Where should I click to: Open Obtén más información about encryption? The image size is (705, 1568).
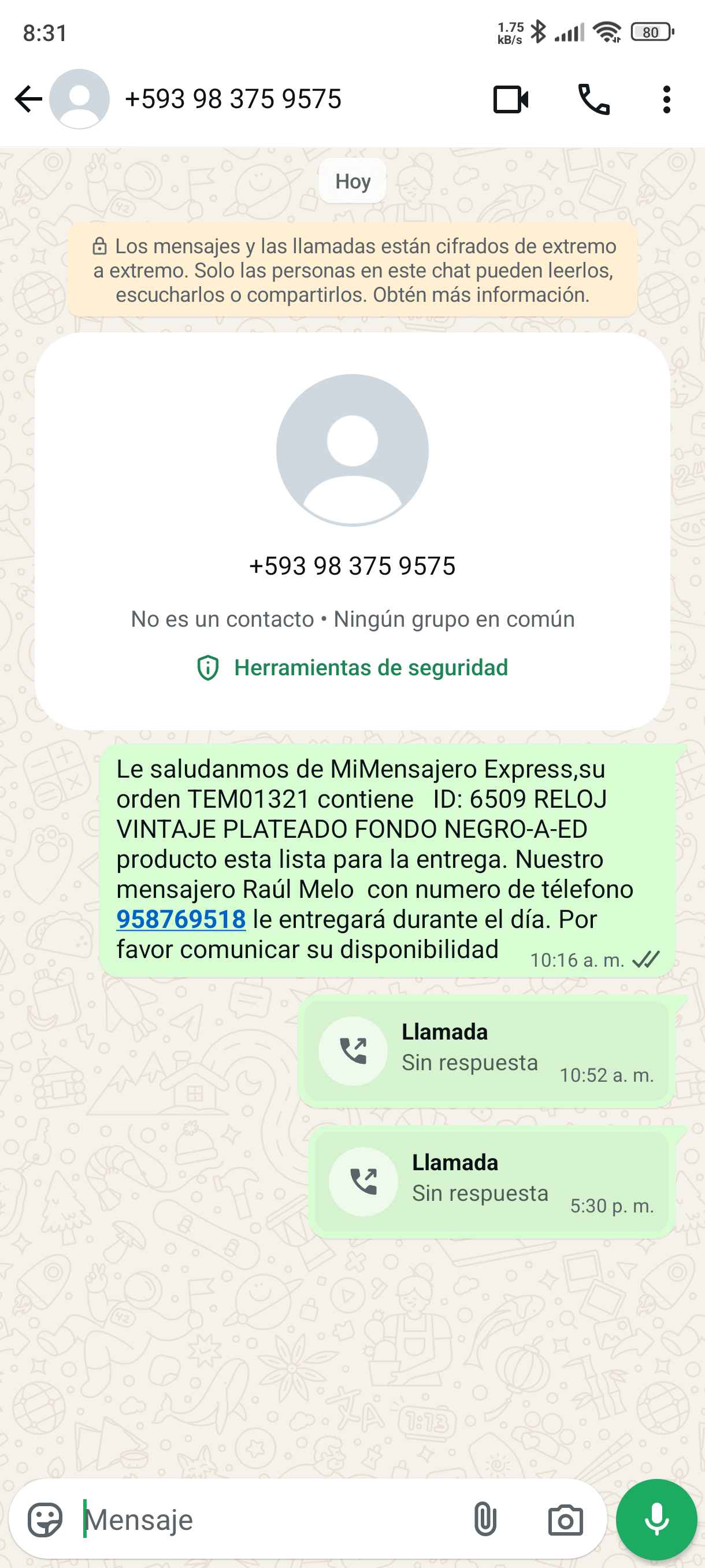coord(481,295)
